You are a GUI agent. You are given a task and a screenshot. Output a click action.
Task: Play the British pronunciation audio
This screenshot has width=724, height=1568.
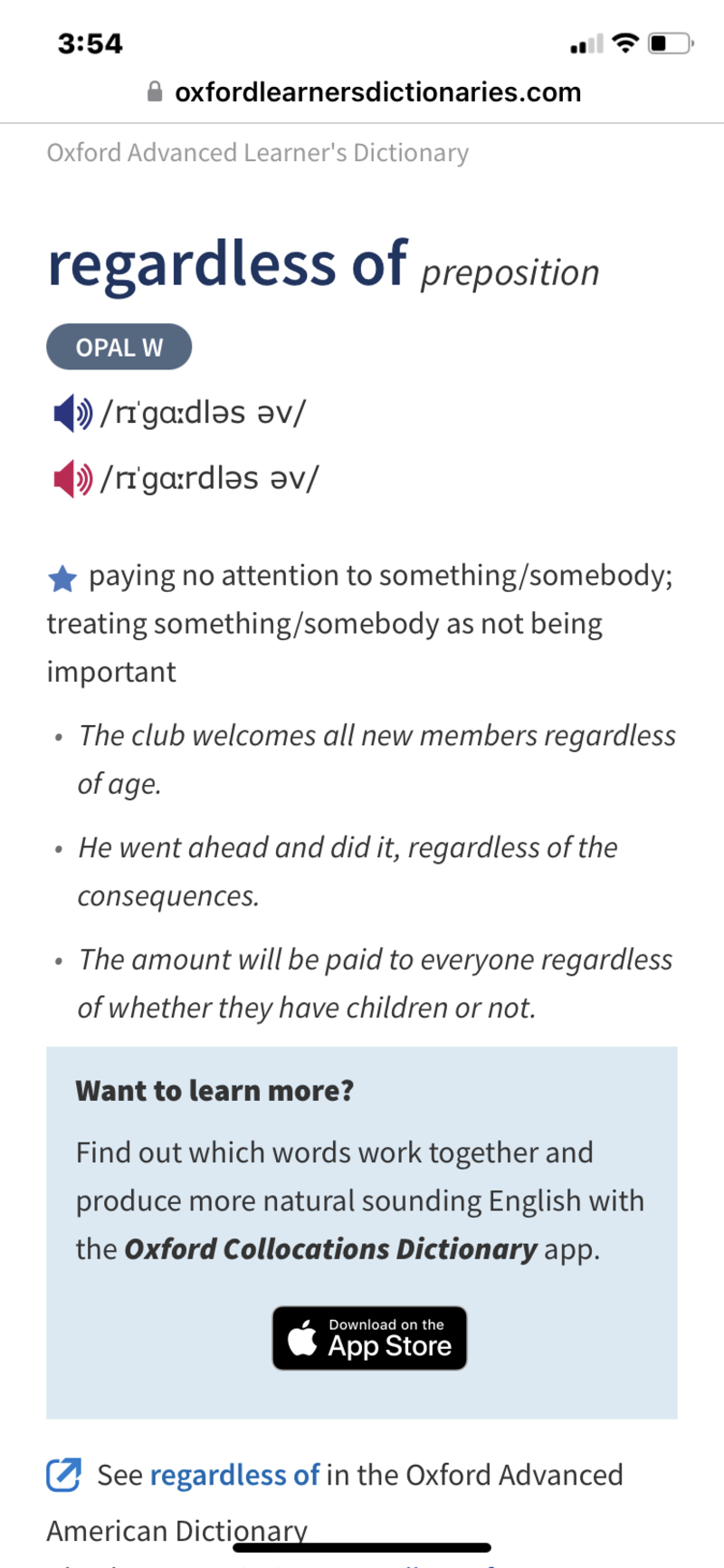coord(72,413)
